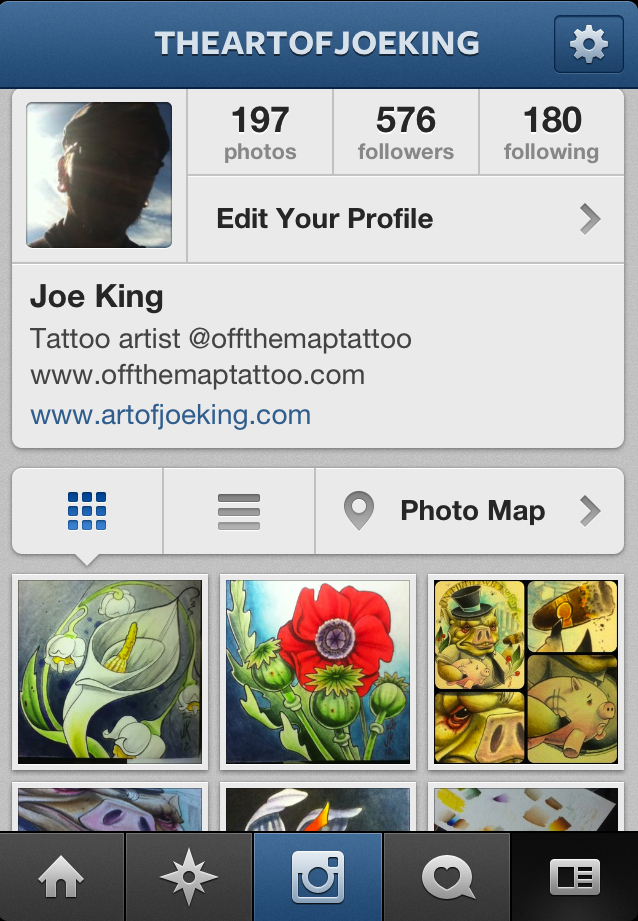Switch to grid view
This screenshot has height=921, width=638.
pos(87,511)
